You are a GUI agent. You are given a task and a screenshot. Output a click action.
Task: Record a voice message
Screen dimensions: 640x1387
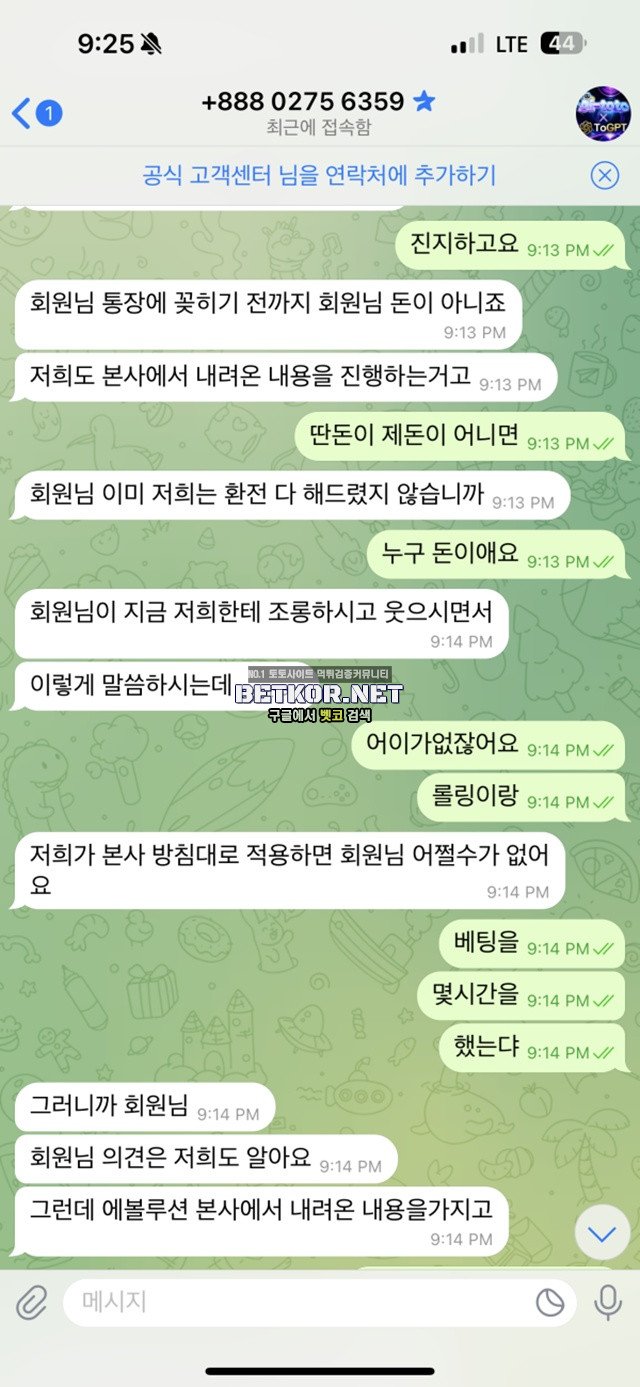pos(607,1302)
